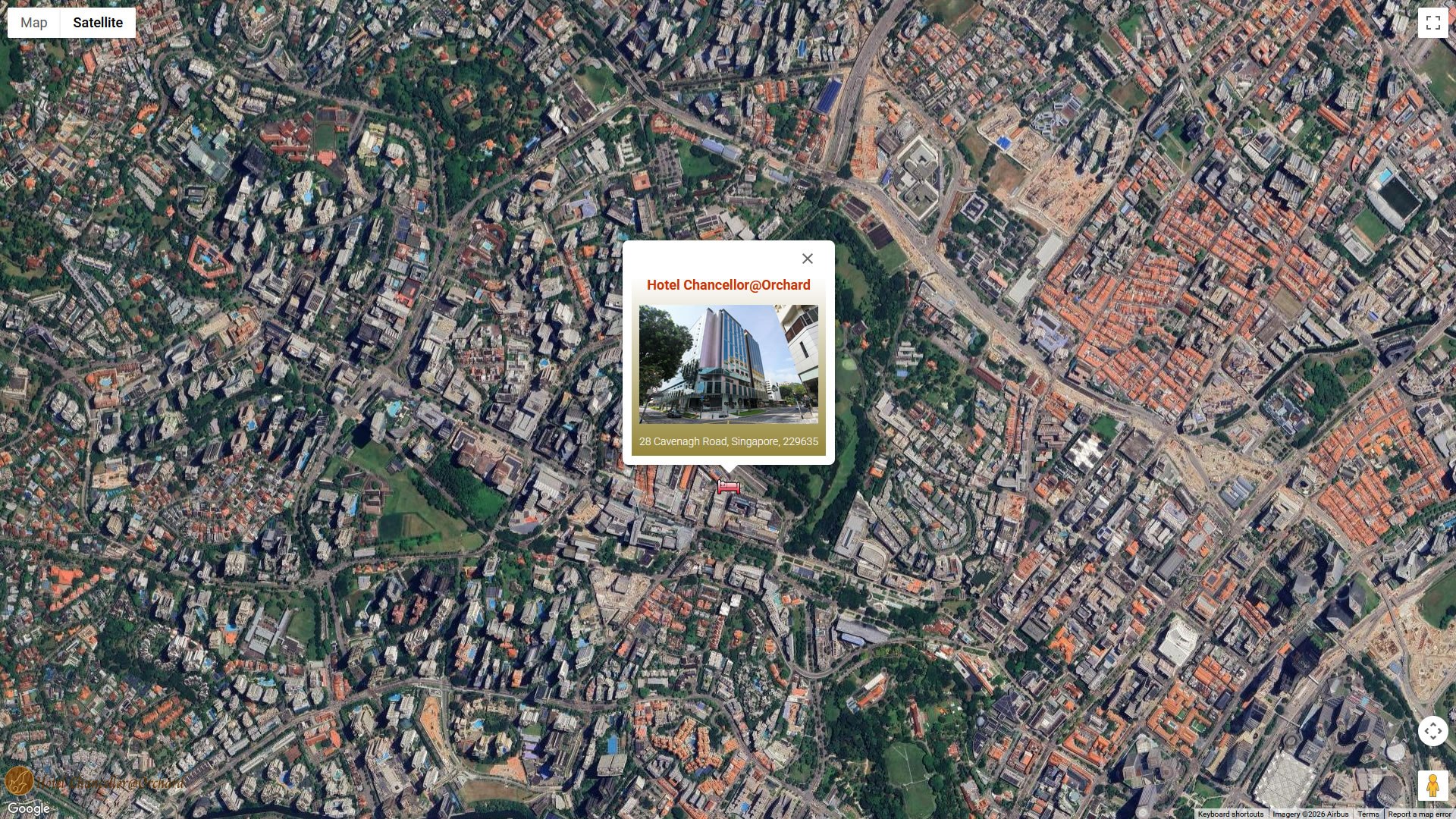Image resolution: width=1456 pixels, height=819 pixels.
Task: Open Keyboard shortcuts
Action: [1230, 814]
